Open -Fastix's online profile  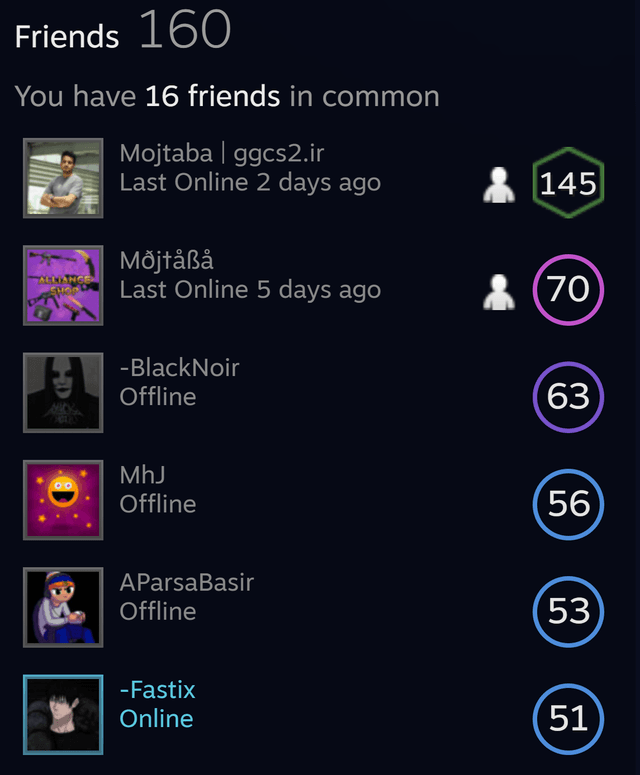[157, 690]
